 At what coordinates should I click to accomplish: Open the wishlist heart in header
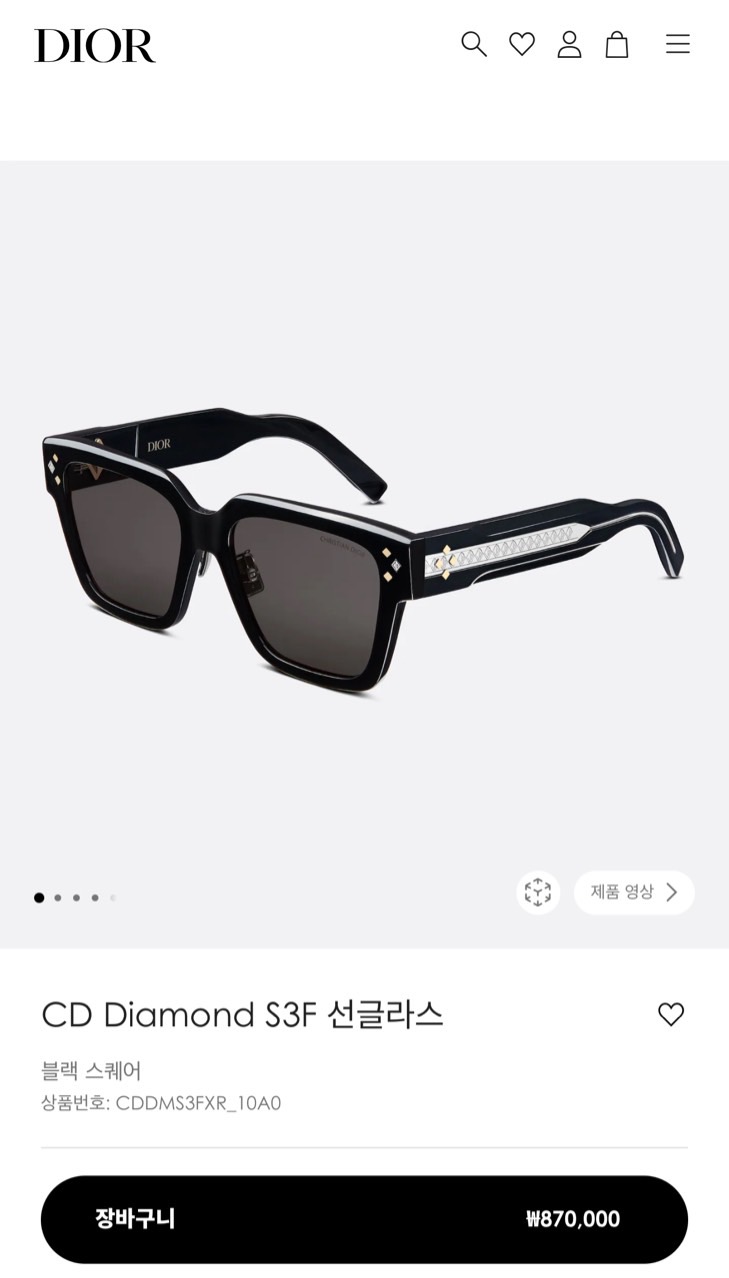click(x=522, y=44)
